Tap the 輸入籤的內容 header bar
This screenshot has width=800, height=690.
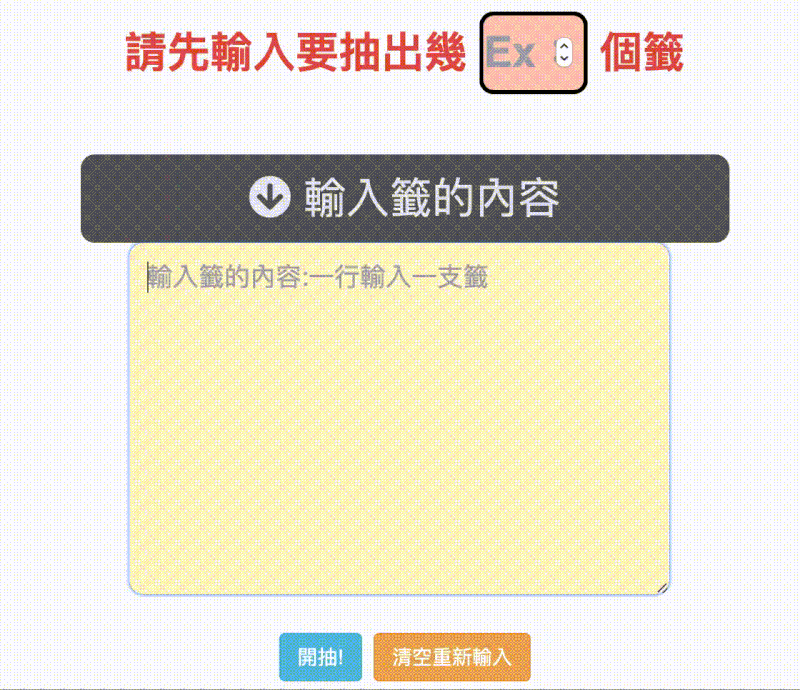(x=404, y=198)
